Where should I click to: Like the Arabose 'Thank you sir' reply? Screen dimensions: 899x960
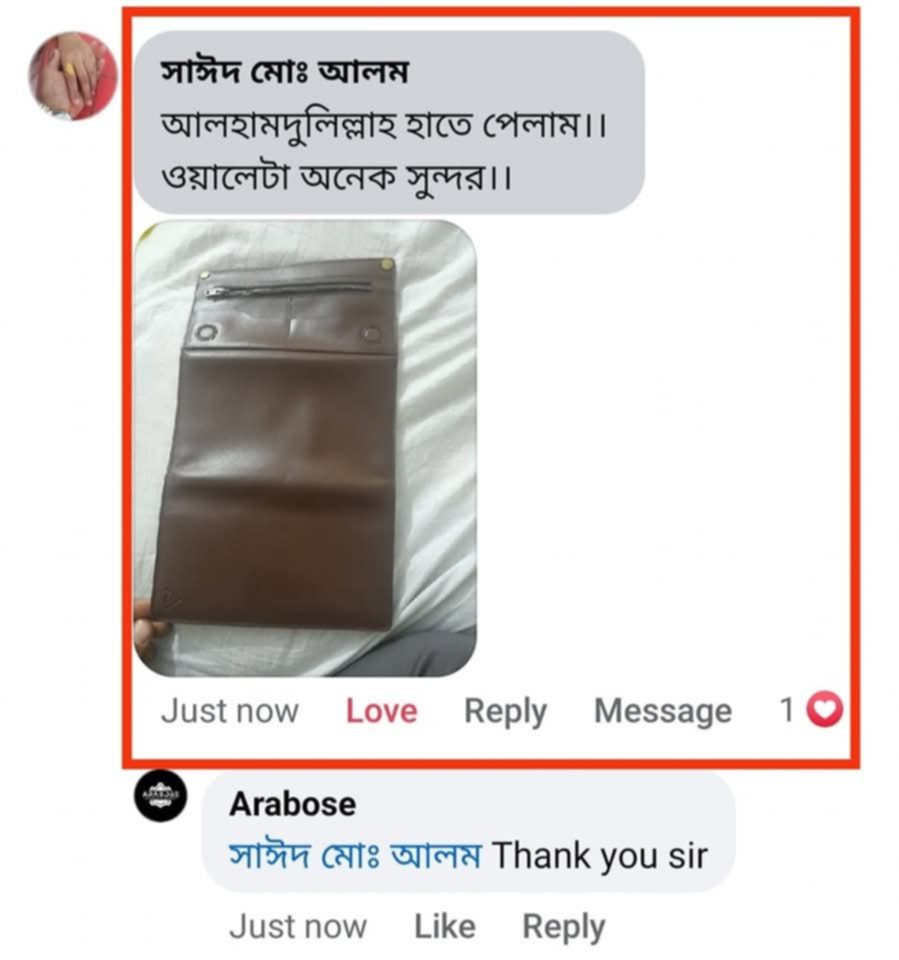[444, 927]
